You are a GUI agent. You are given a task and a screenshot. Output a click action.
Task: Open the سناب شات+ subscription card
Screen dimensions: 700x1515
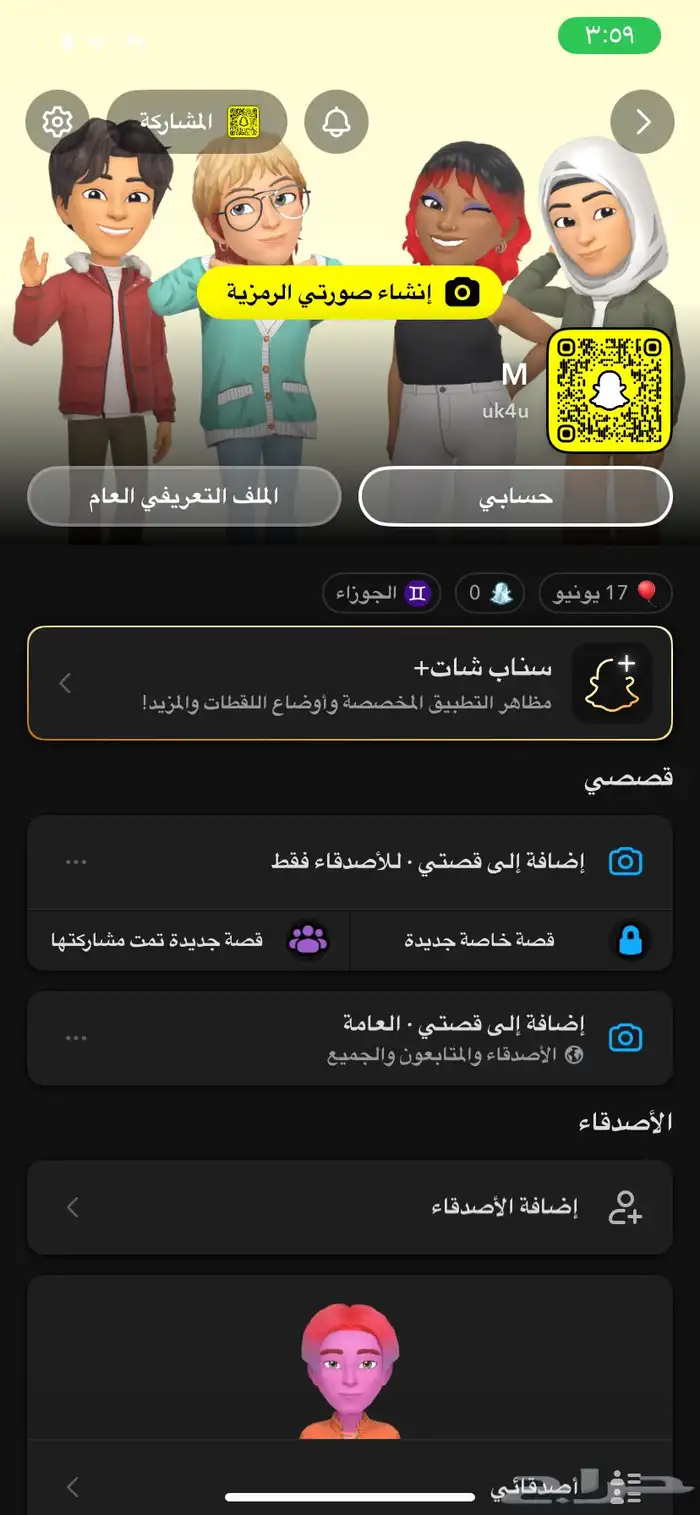pos(350,683)
